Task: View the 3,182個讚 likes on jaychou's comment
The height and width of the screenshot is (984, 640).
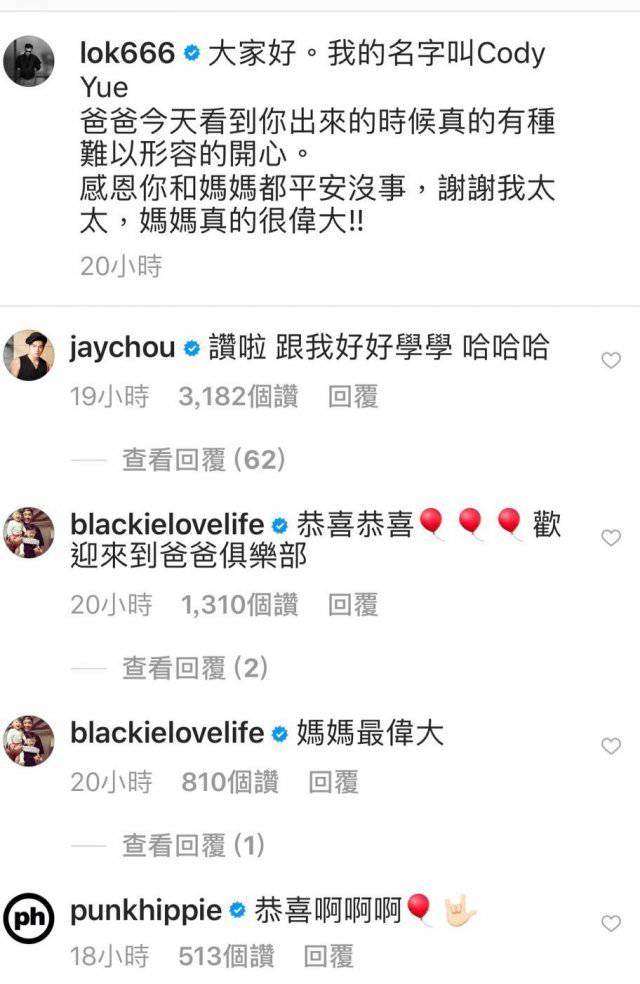Action: pos(237,397)
